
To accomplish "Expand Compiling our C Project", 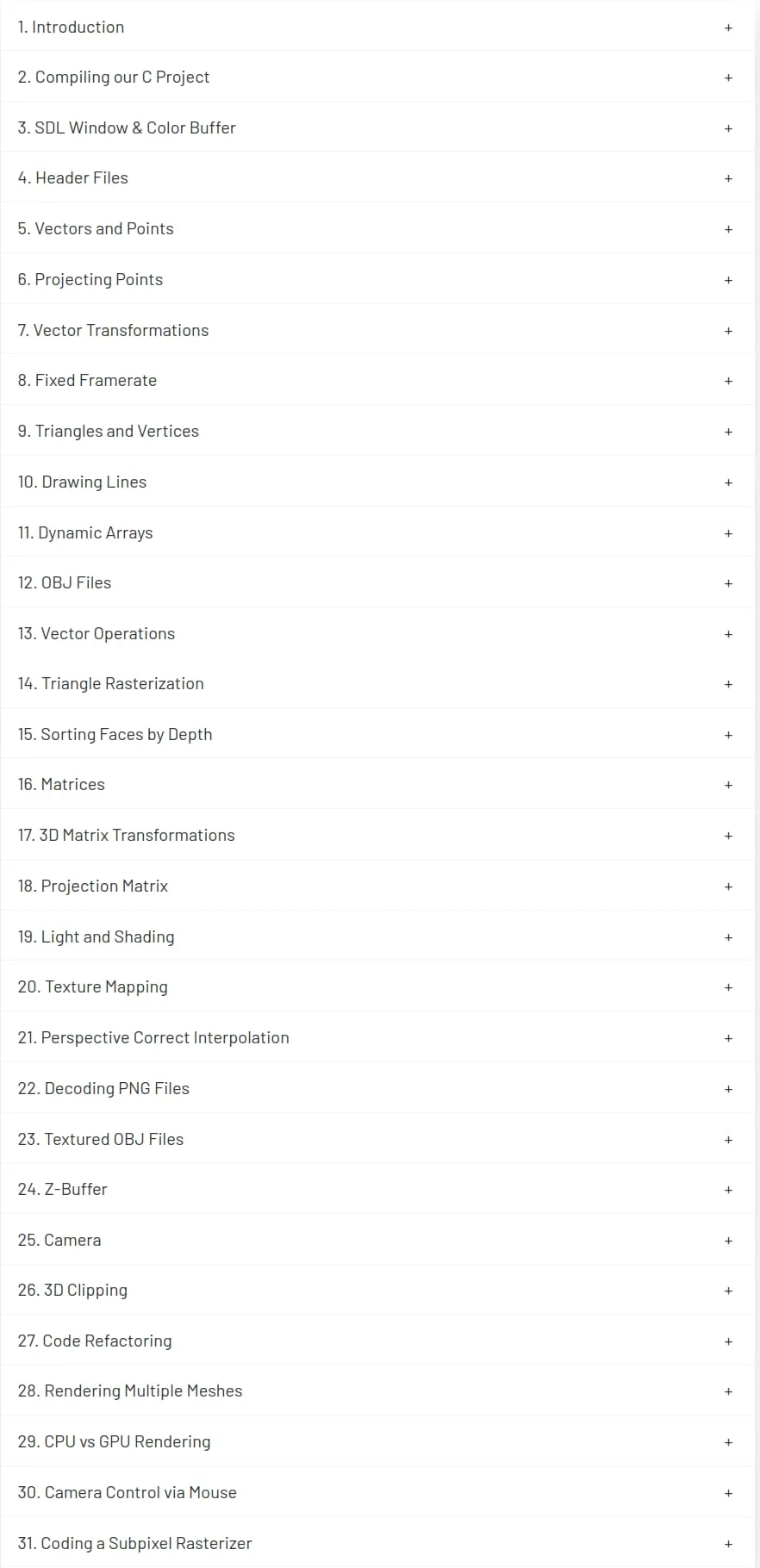I will [x=377, y=77].
